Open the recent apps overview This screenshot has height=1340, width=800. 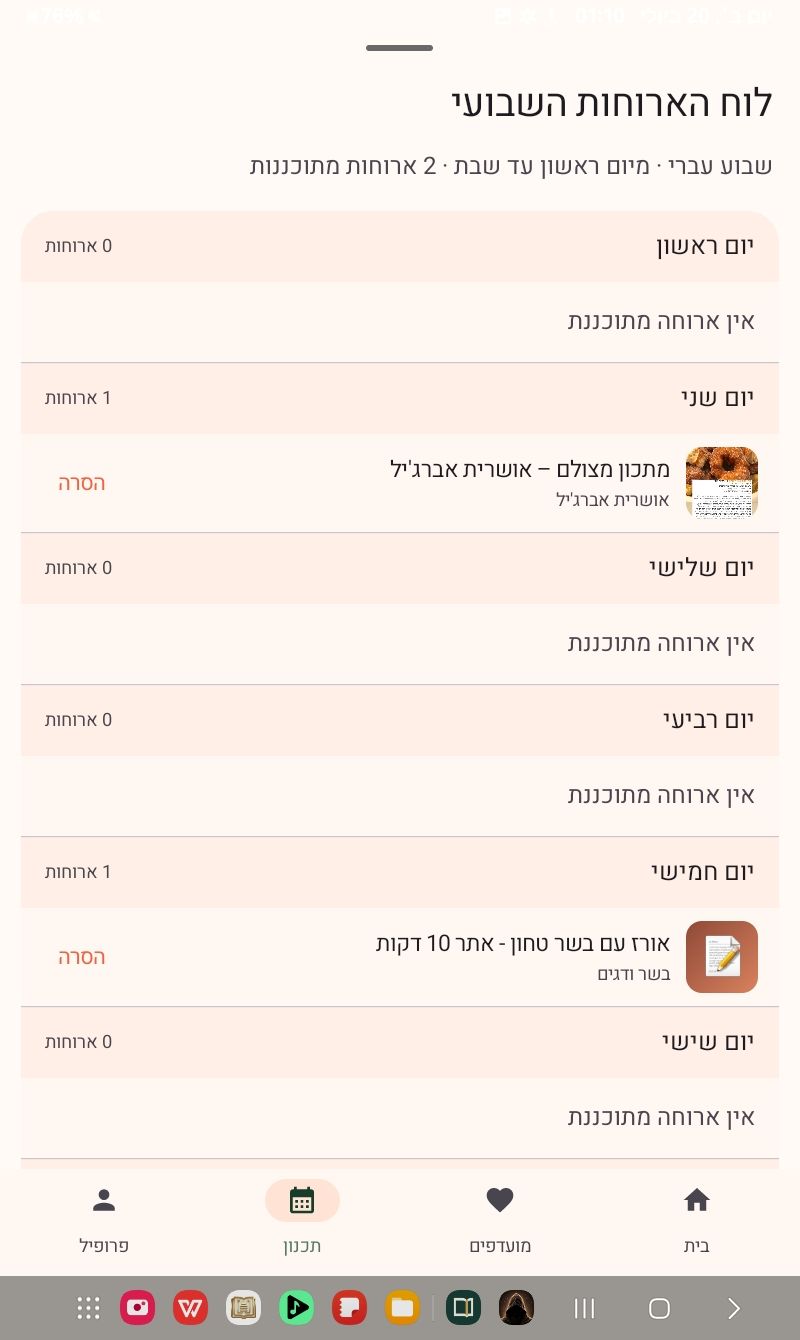[x=585, y=1308]
